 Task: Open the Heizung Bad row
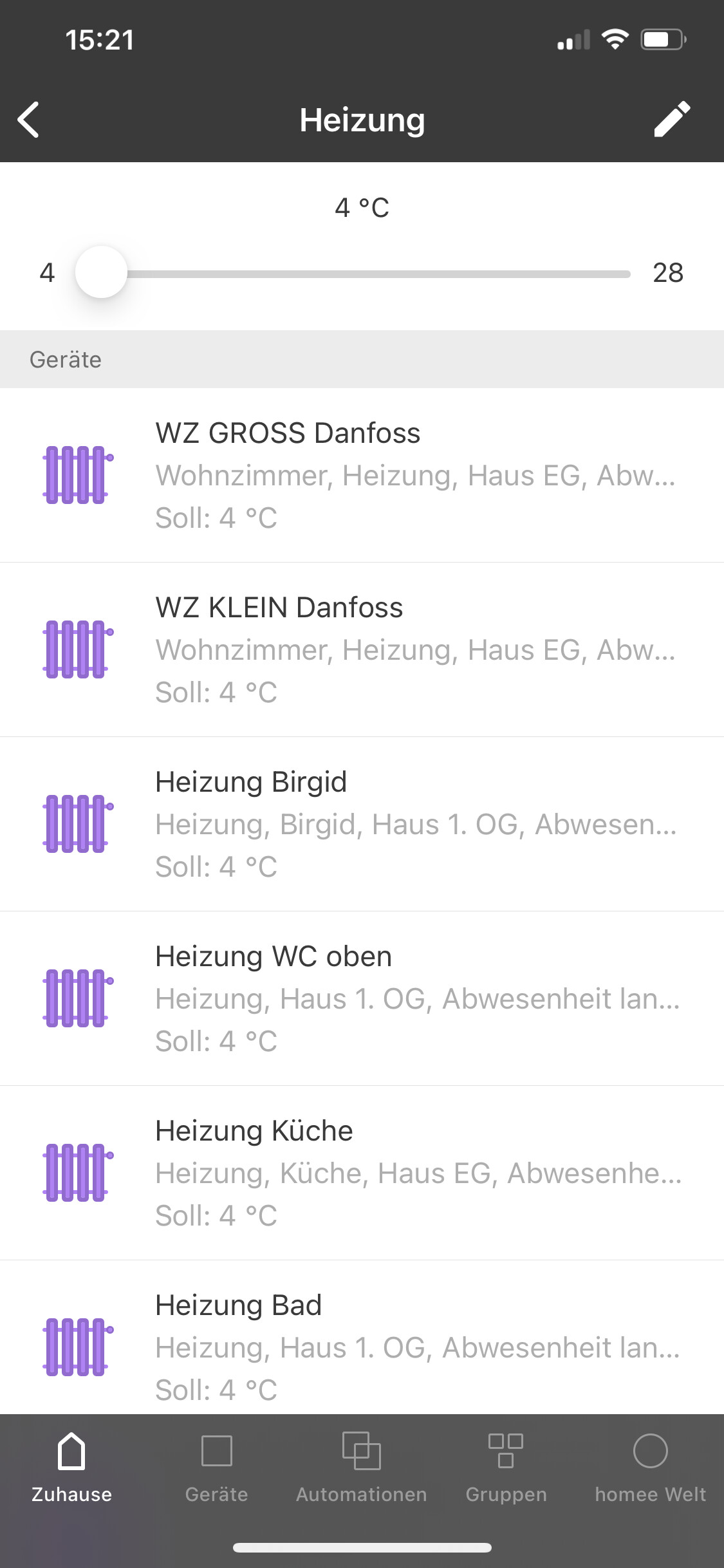coord(362,1338)
